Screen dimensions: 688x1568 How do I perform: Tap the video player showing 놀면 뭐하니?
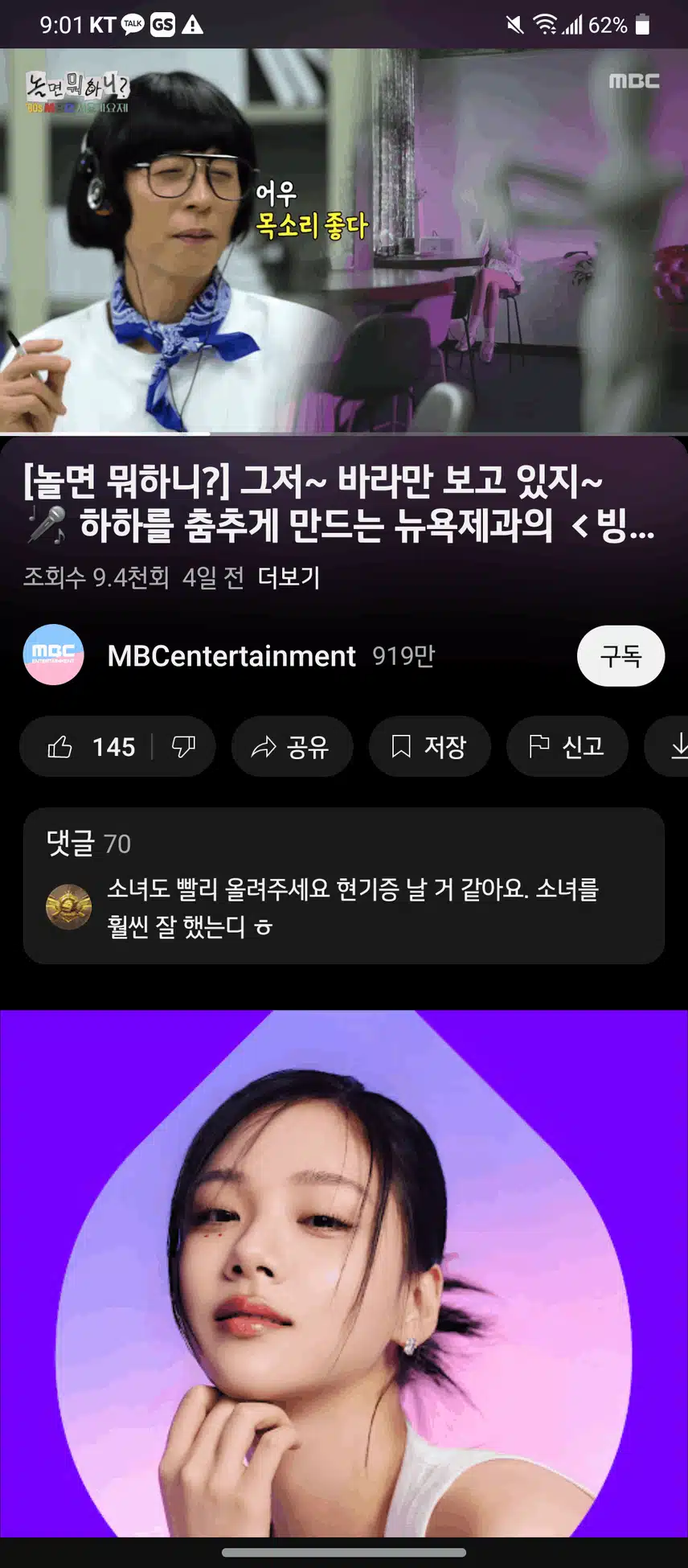tap(344, 241)
